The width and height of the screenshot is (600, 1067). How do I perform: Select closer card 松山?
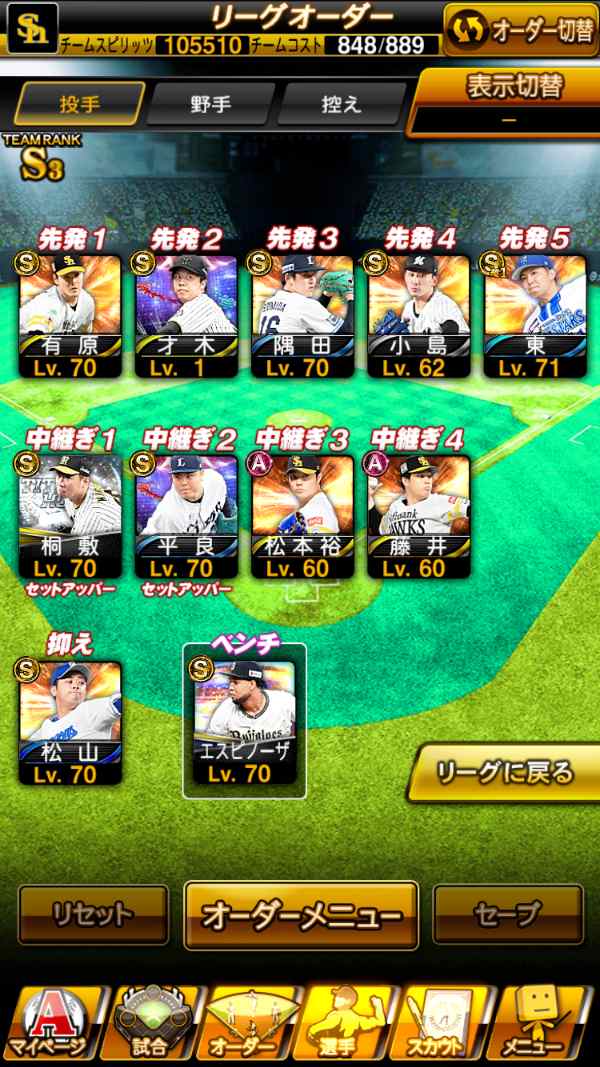[70, 723]
